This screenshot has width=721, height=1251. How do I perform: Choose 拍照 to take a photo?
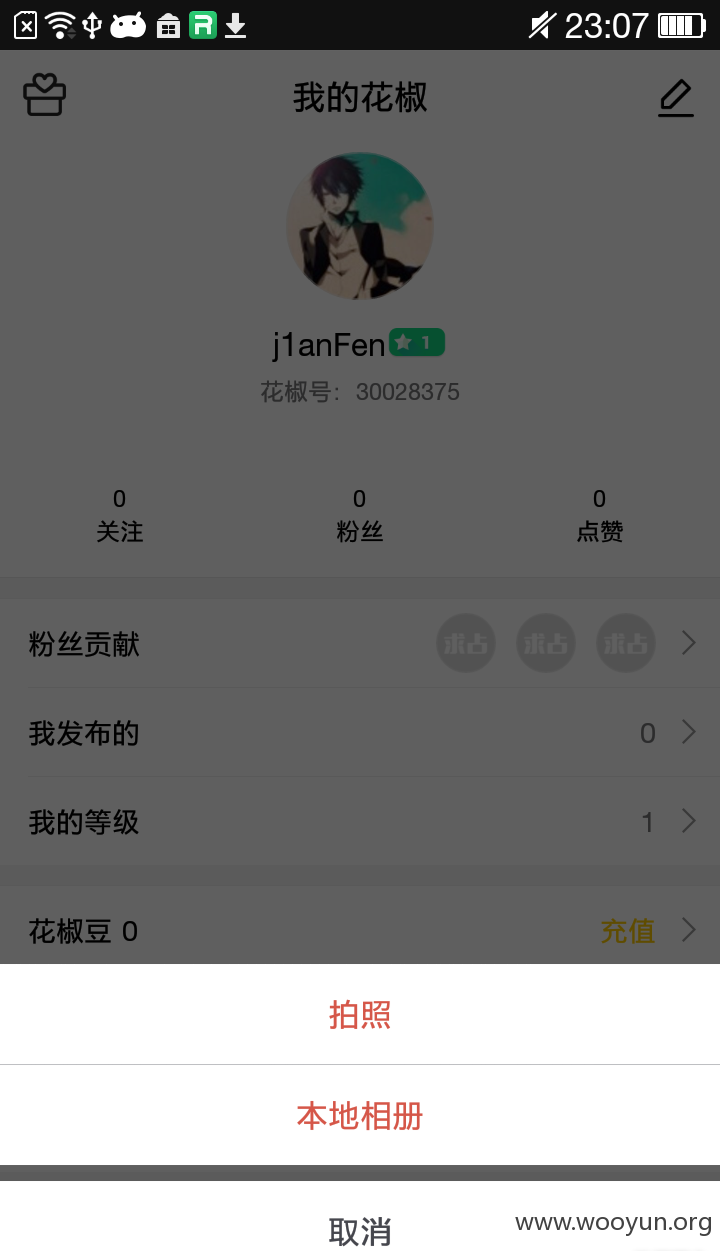pos(360,1014)
